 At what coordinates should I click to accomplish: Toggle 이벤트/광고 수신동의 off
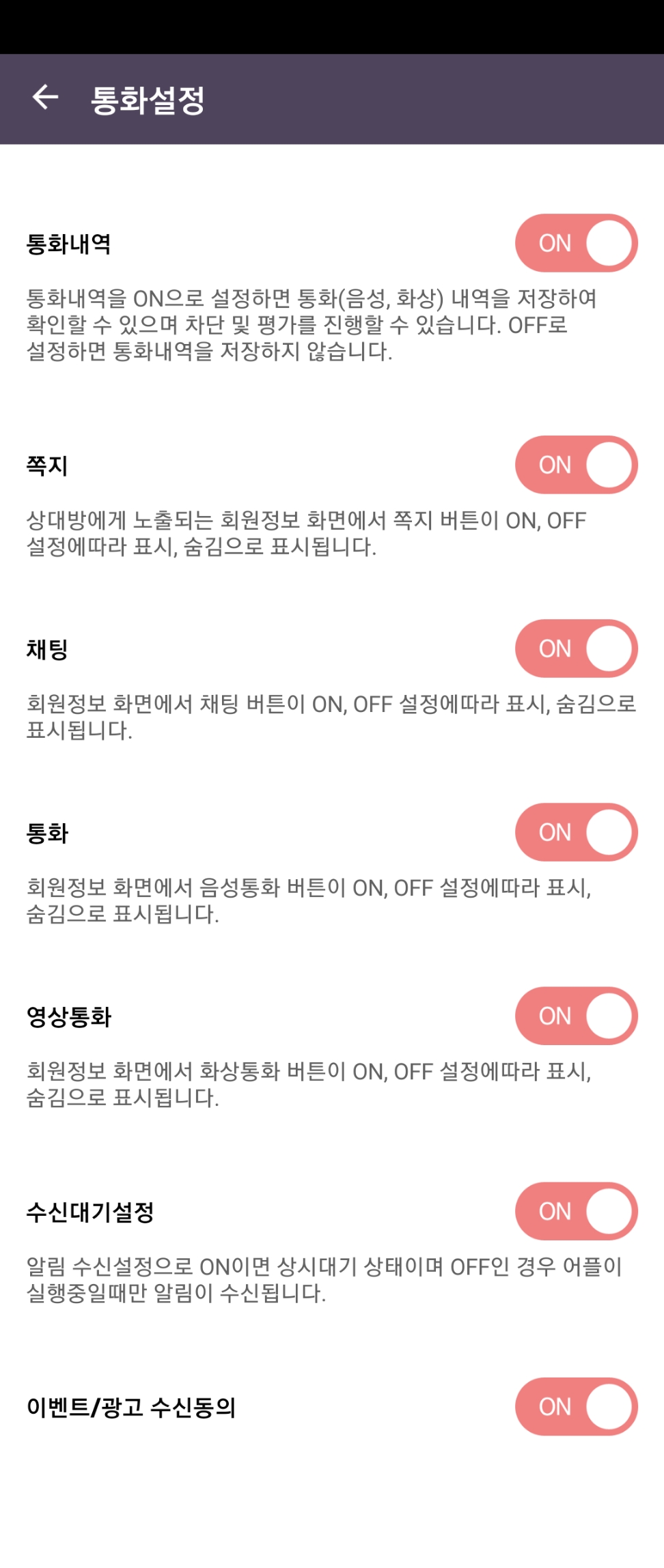[576, 1406]
